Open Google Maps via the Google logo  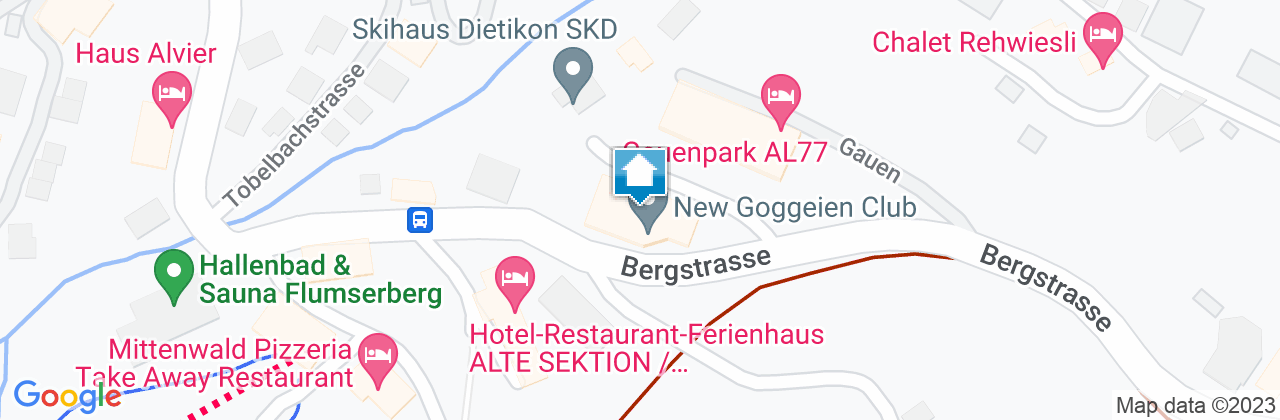tap(67, 396)
